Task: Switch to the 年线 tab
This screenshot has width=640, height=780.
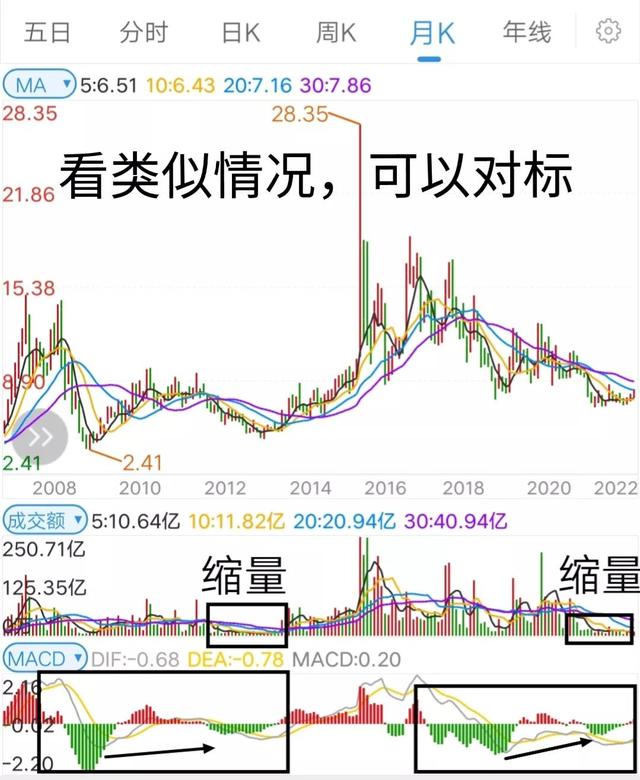Action: coord(527,32)
